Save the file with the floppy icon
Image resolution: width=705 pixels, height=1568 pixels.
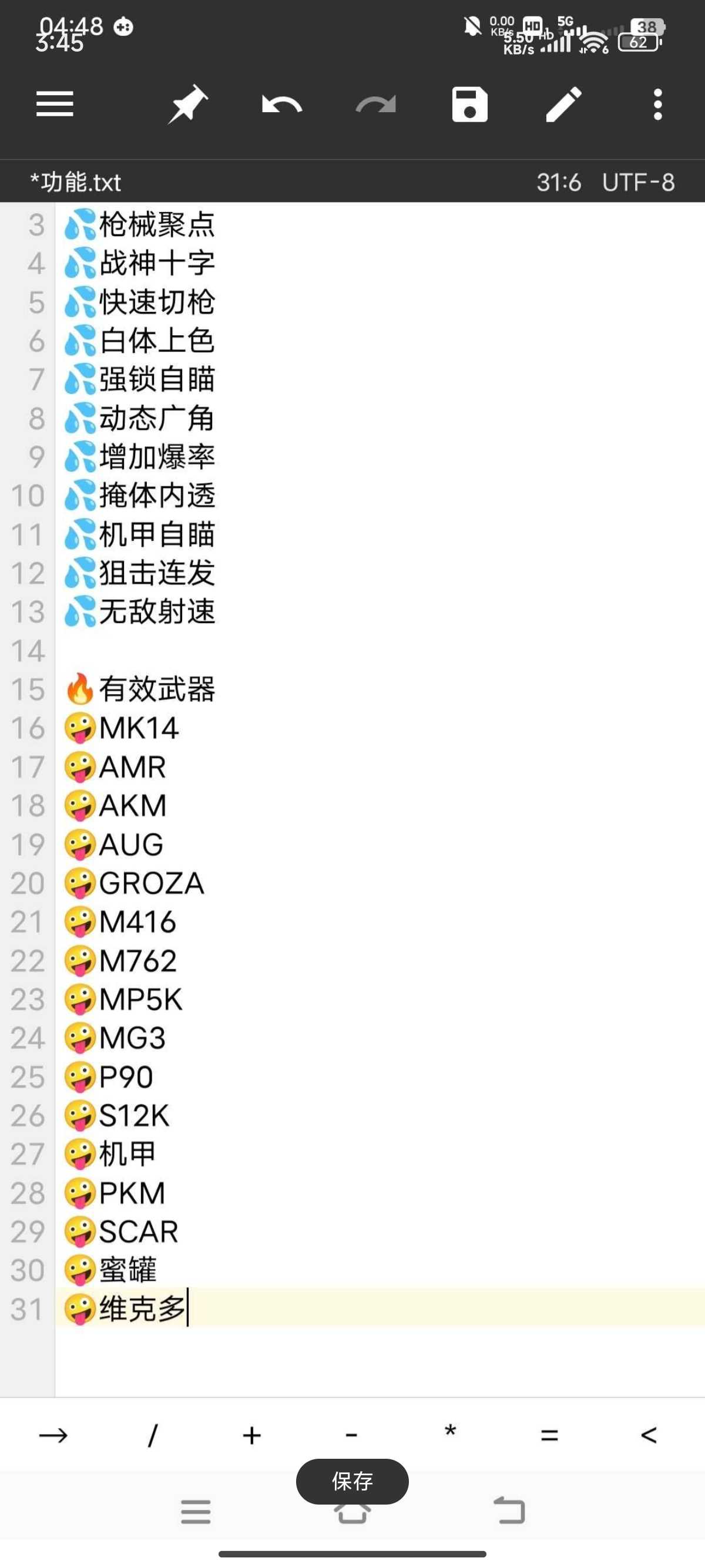469,104
